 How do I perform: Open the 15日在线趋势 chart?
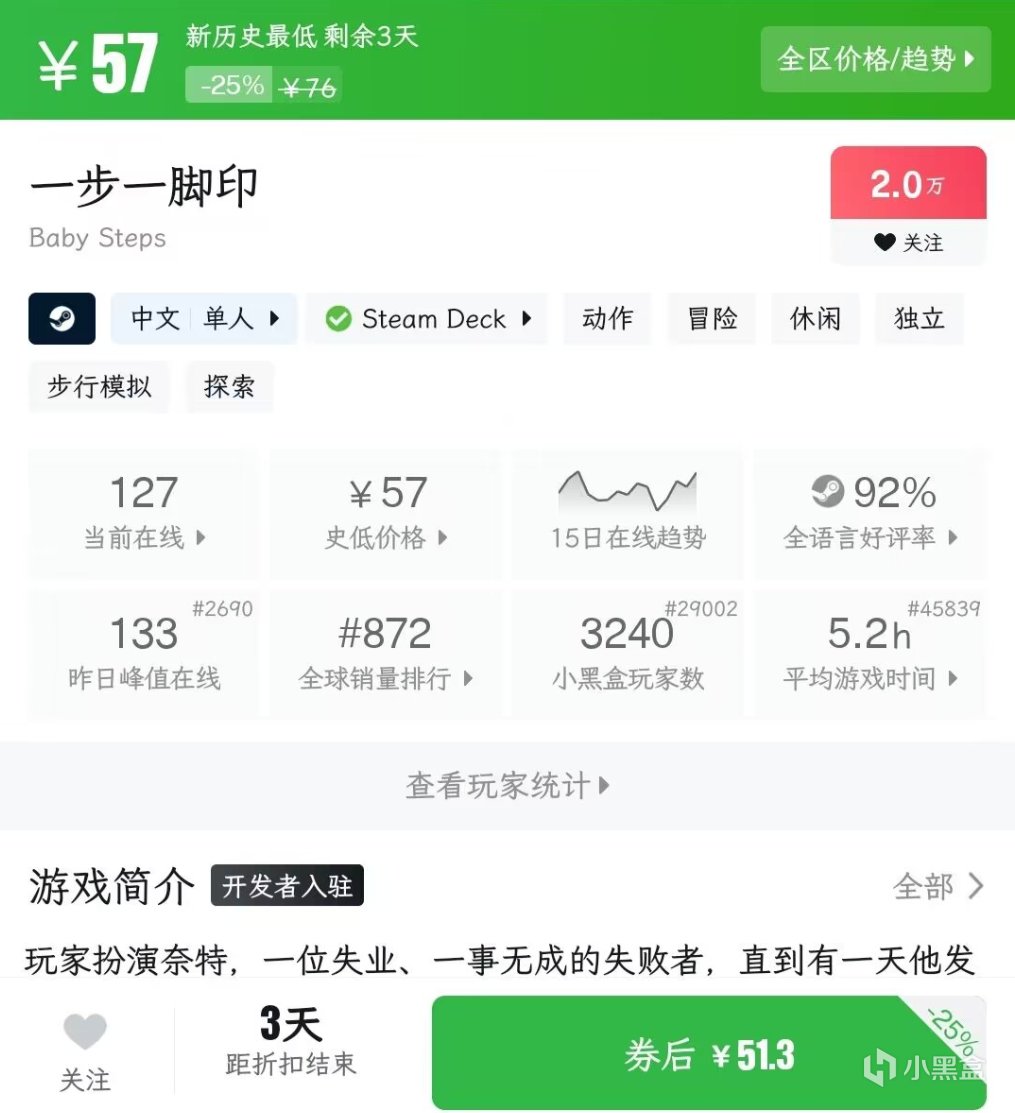click(627, 514)
